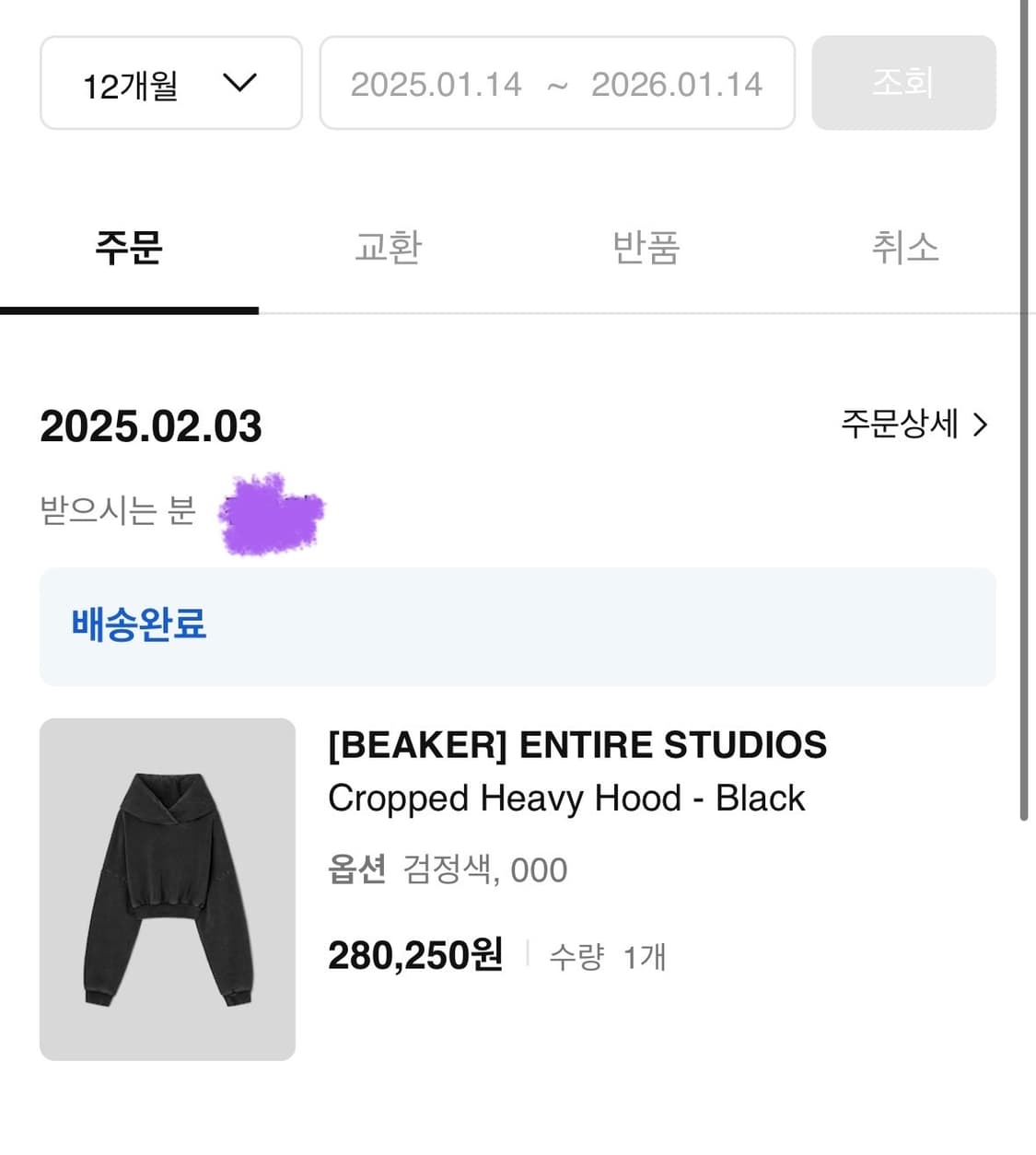Select the order date 2025.02.03 heading
This screenshot has width=1036, height=1155.
pyautogui.click(x=151, y=426)
